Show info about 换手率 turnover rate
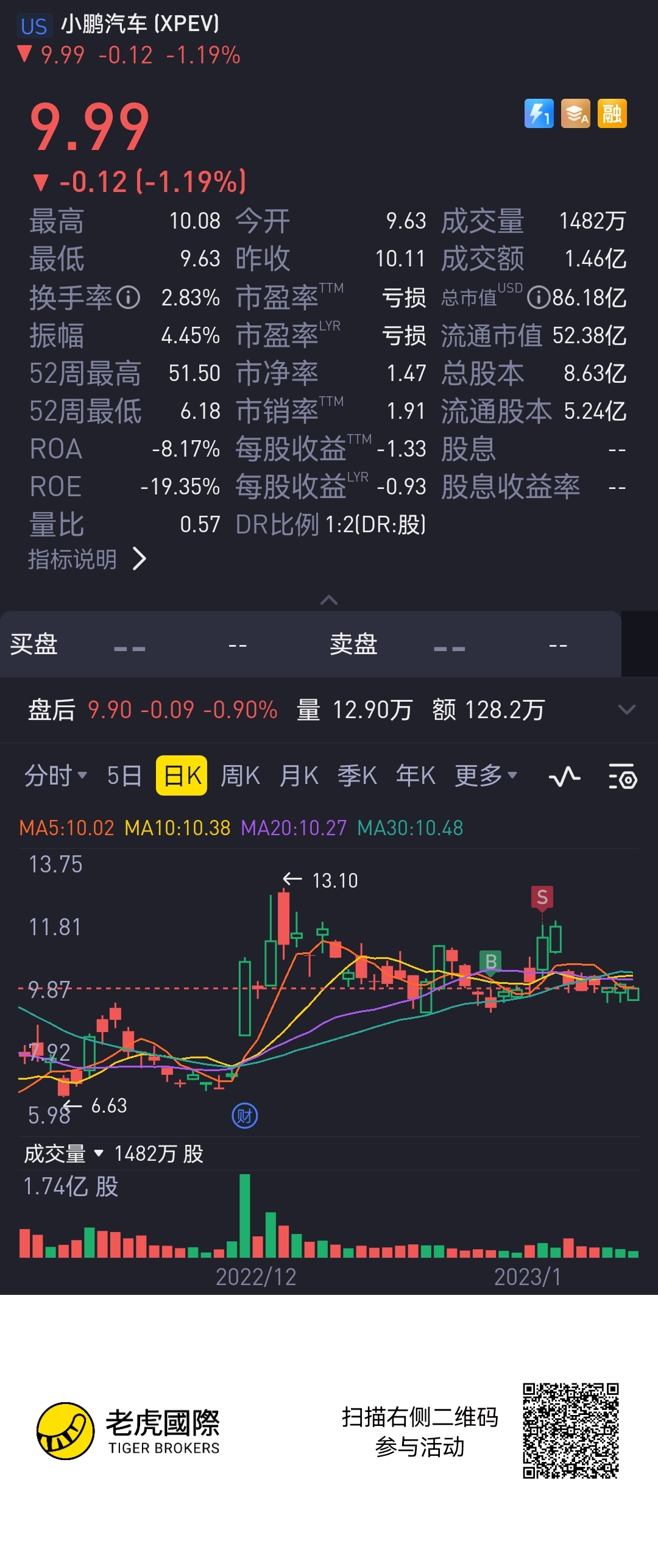Screen dimensions: 658x1568 coord(129,298)
